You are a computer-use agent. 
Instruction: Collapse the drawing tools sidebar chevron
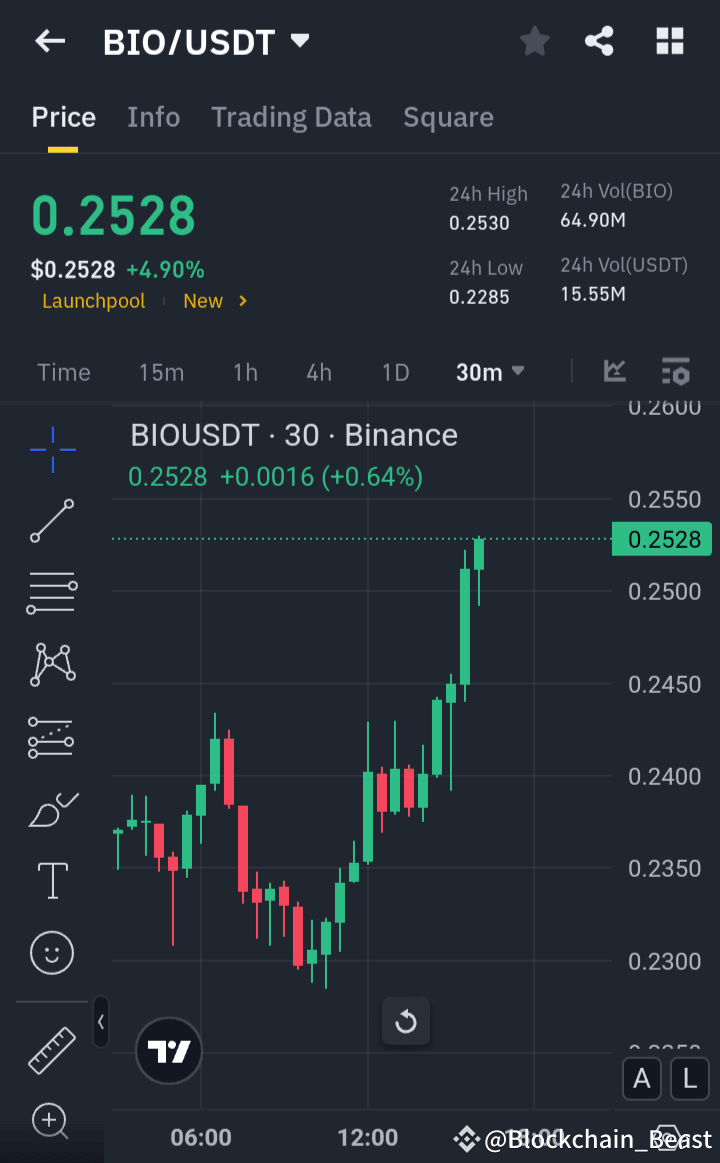(x=100, y=1022)
